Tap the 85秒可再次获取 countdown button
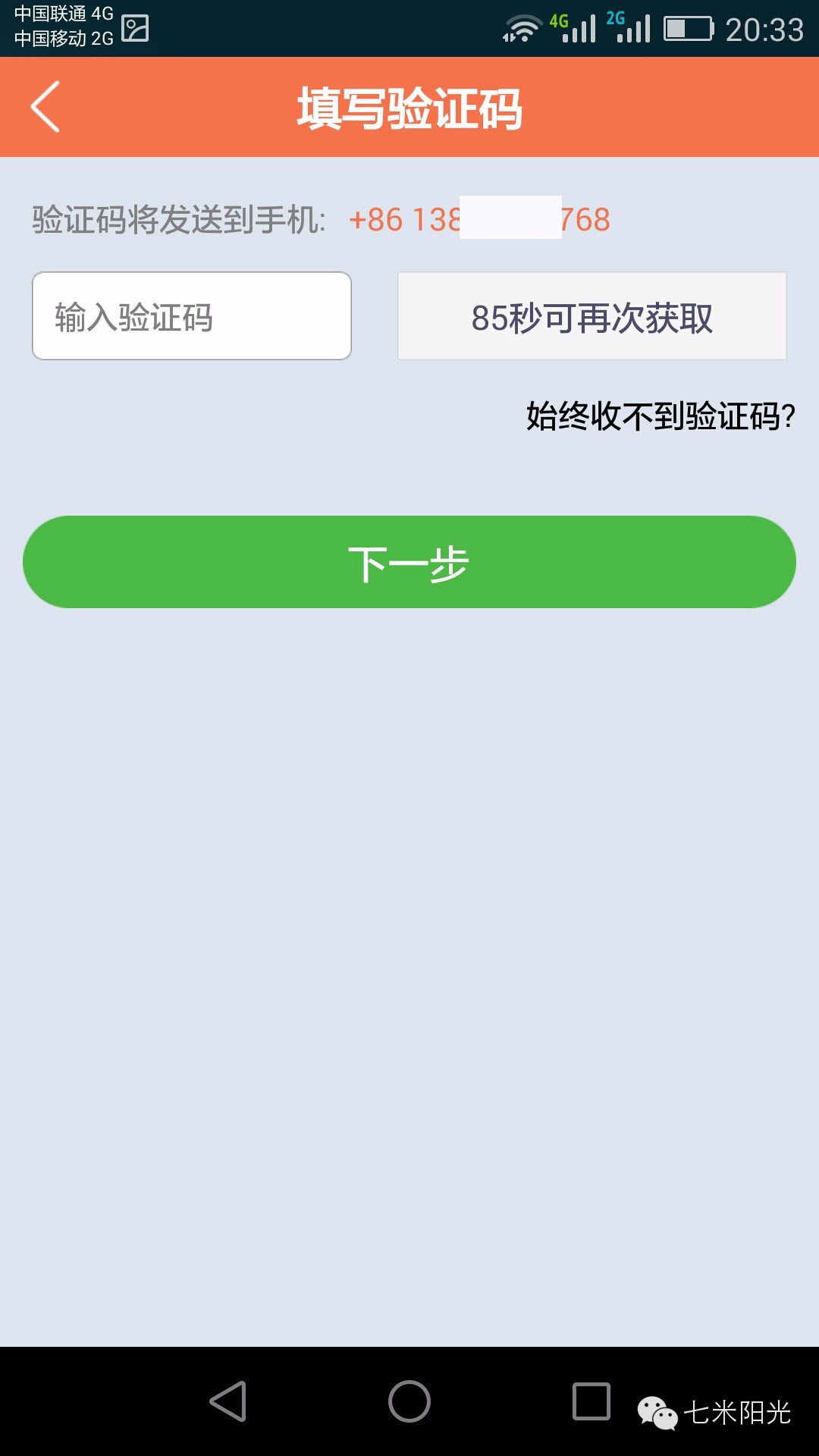This screenshot has height=1456, width=819. (593, 315)
